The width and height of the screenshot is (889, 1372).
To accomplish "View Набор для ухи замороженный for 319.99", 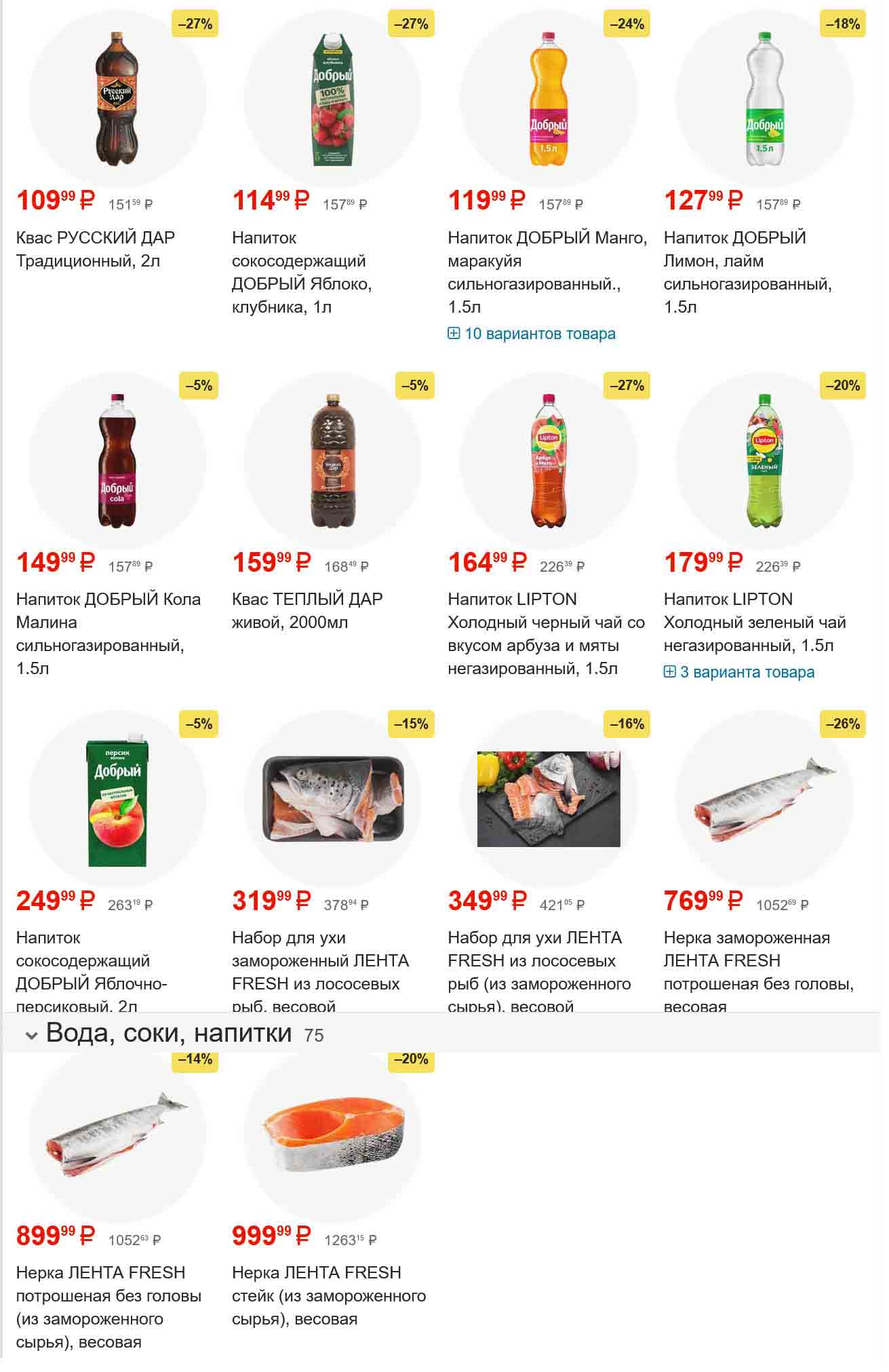I will tap(319, 960).
